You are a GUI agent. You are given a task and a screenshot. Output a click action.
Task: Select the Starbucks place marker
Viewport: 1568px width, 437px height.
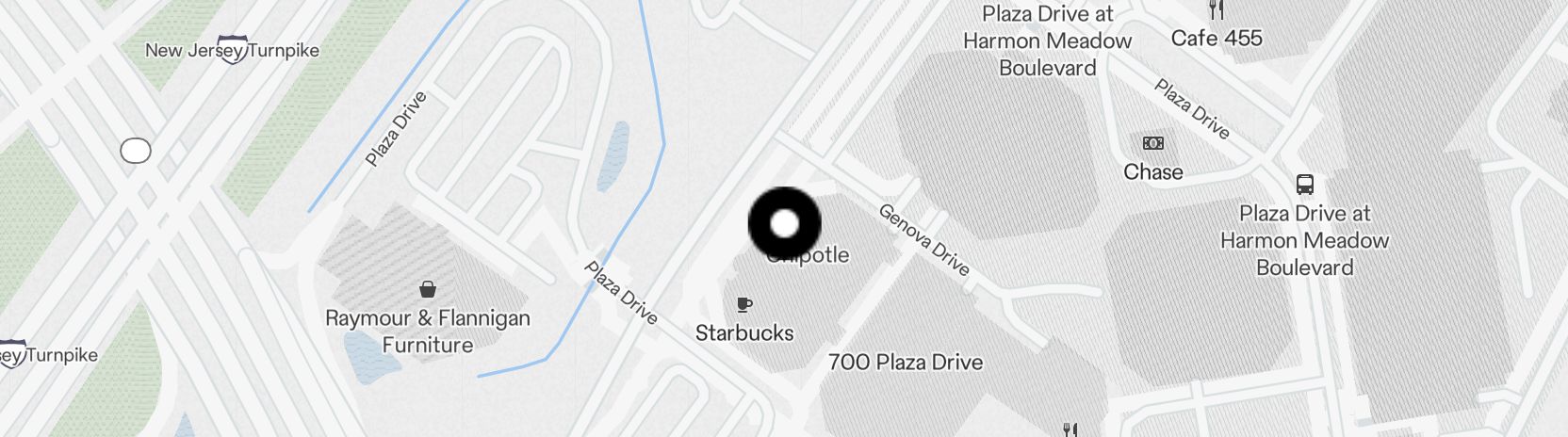[744, 305]
